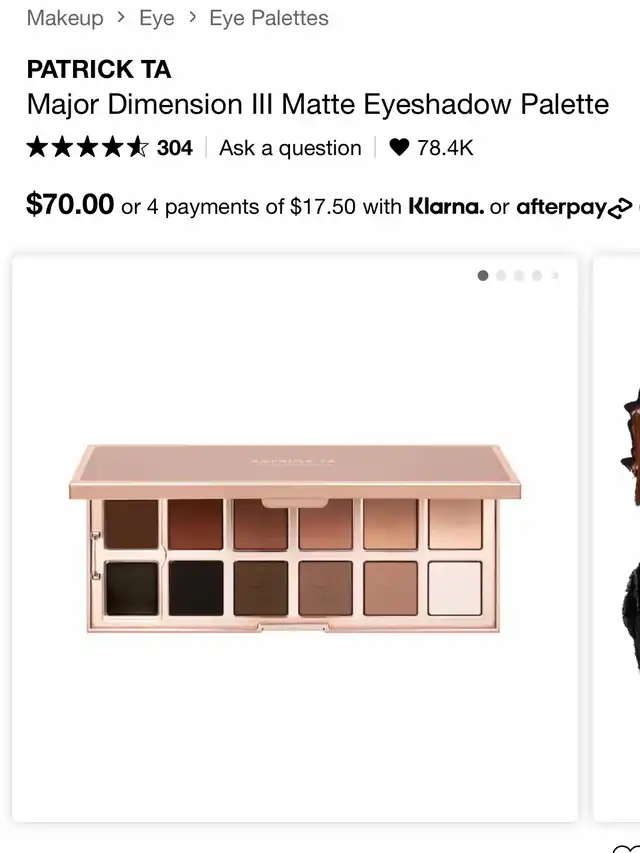Visit the PATRICK TA brand page
This screenshot has height=853, width=640.
click(98, 70)
